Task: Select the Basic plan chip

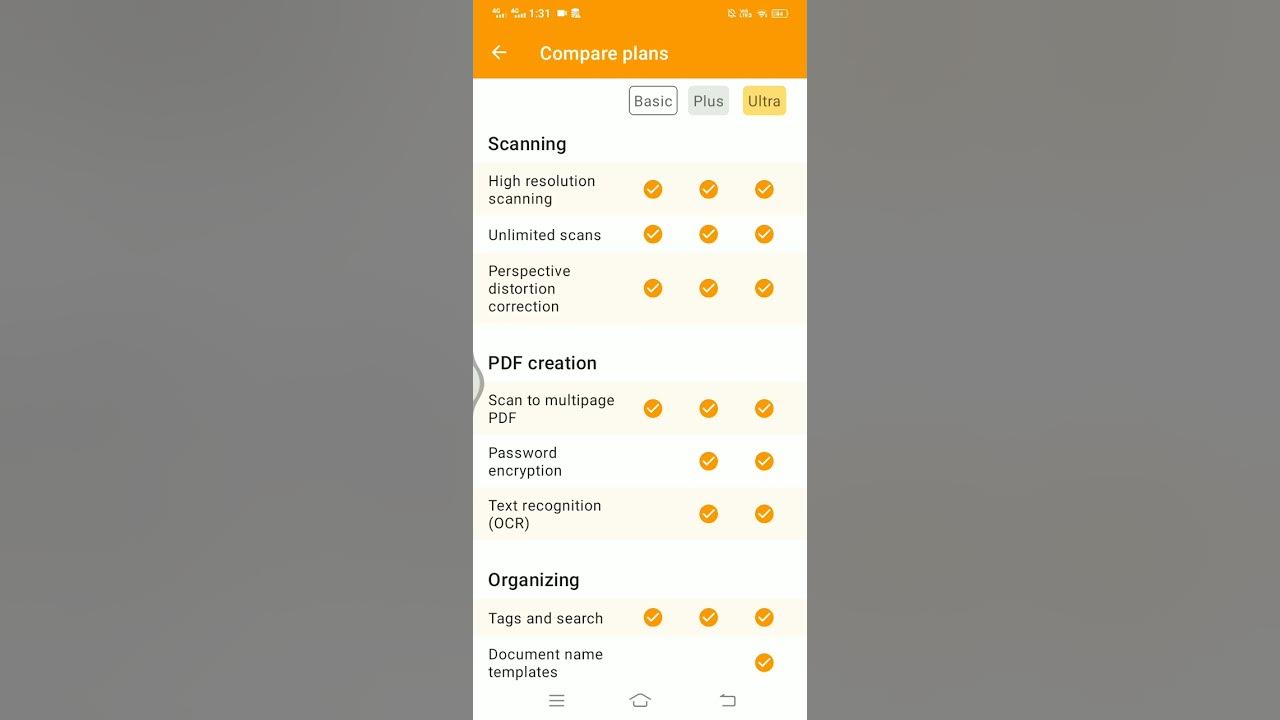Action: [653, 101]
